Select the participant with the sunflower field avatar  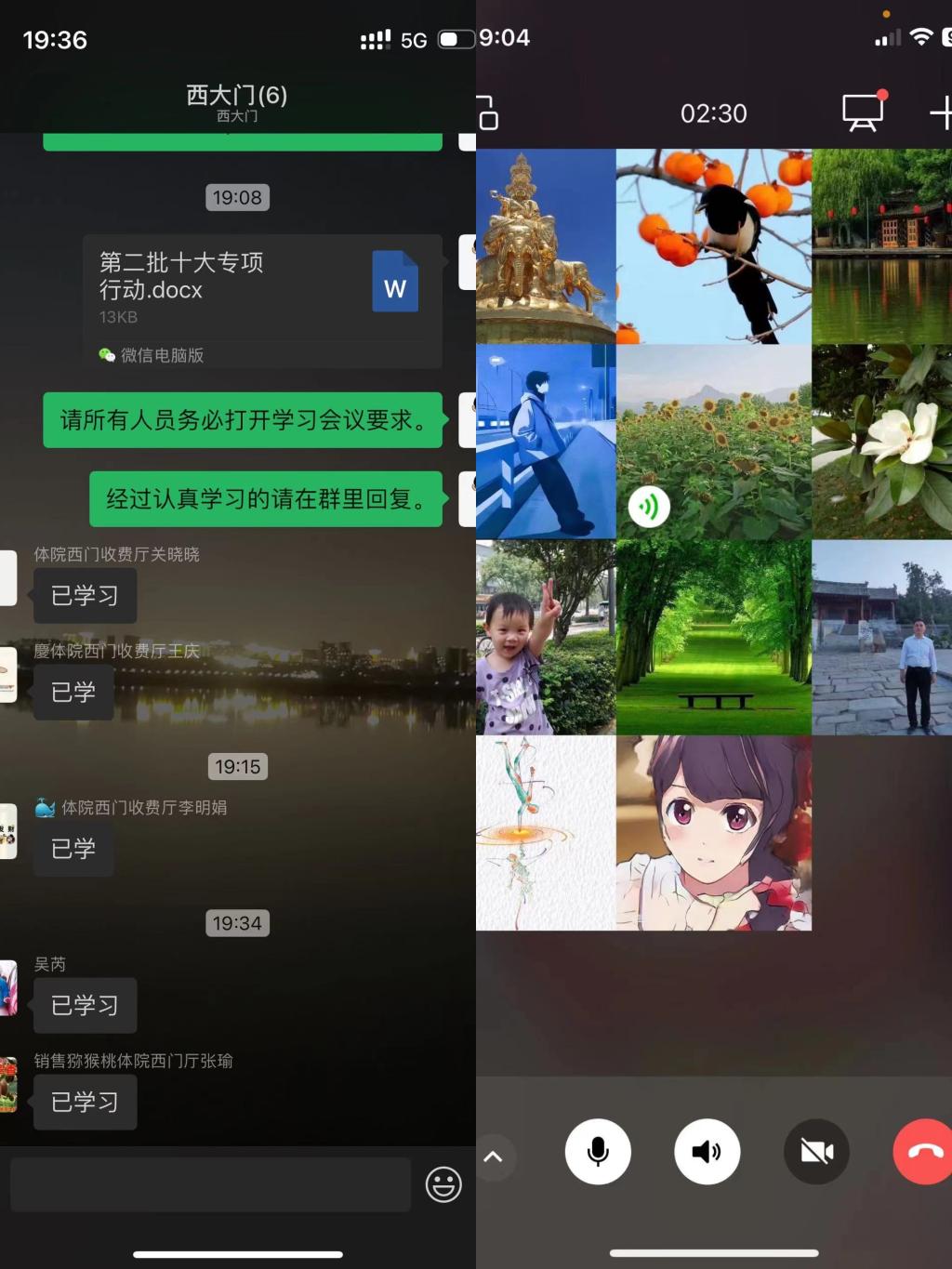click(x=713, y=442)
